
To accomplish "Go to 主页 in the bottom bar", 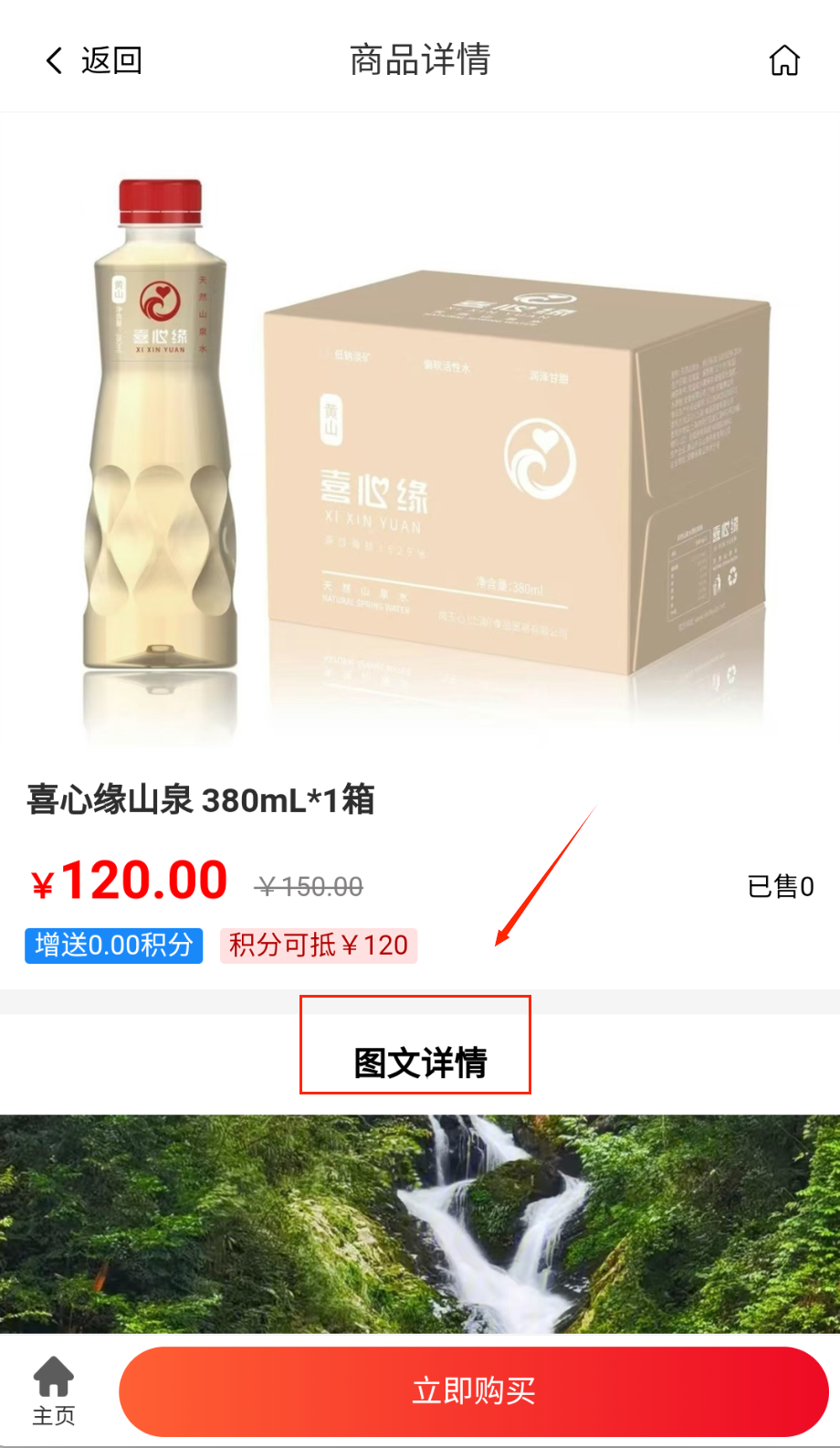I will (54, 1391).
